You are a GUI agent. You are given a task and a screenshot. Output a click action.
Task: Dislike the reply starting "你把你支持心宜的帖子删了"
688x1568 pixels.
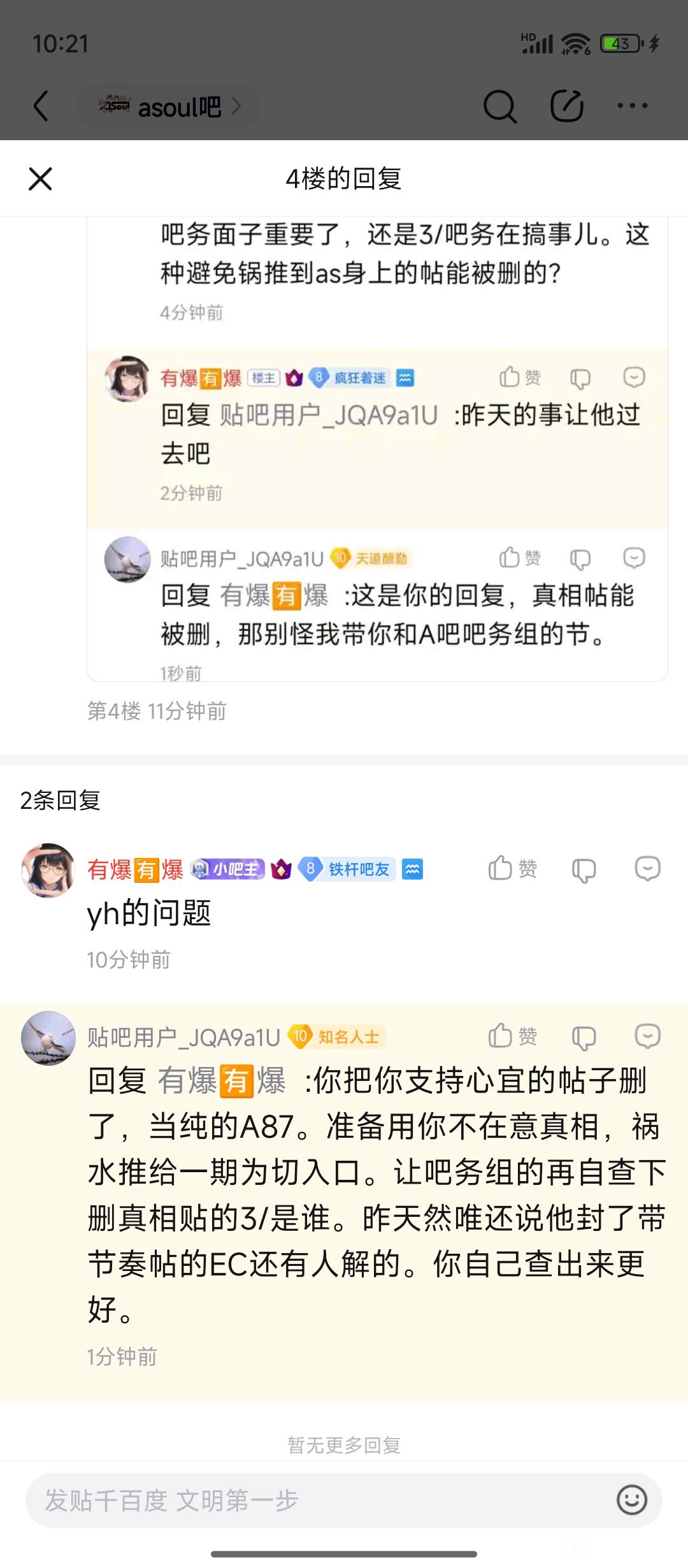(x=584, y=1038)
